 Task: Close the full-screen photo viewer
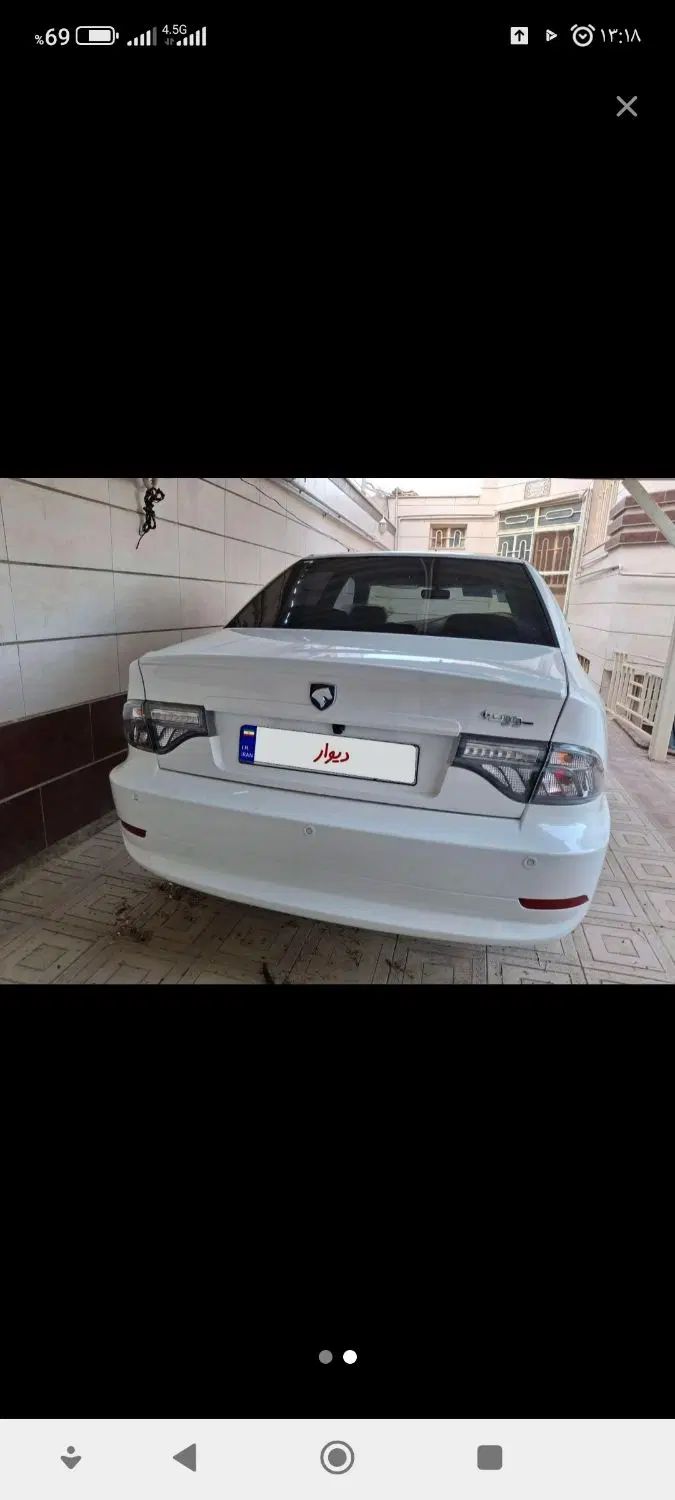coord(627,106)
